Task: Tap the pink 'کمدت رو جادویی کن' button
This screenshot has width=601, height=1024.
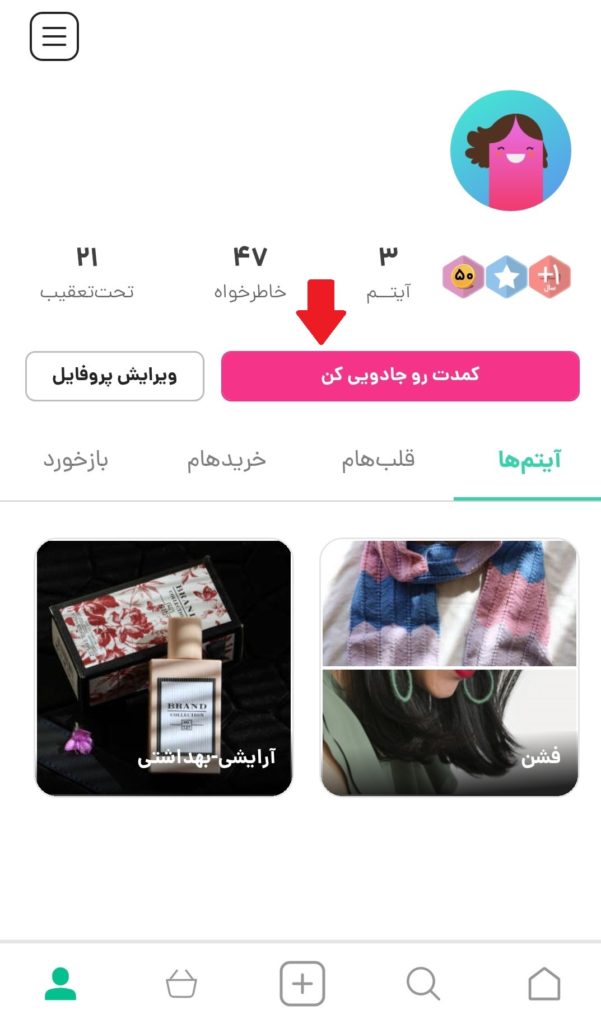Action: coord(399,376)
